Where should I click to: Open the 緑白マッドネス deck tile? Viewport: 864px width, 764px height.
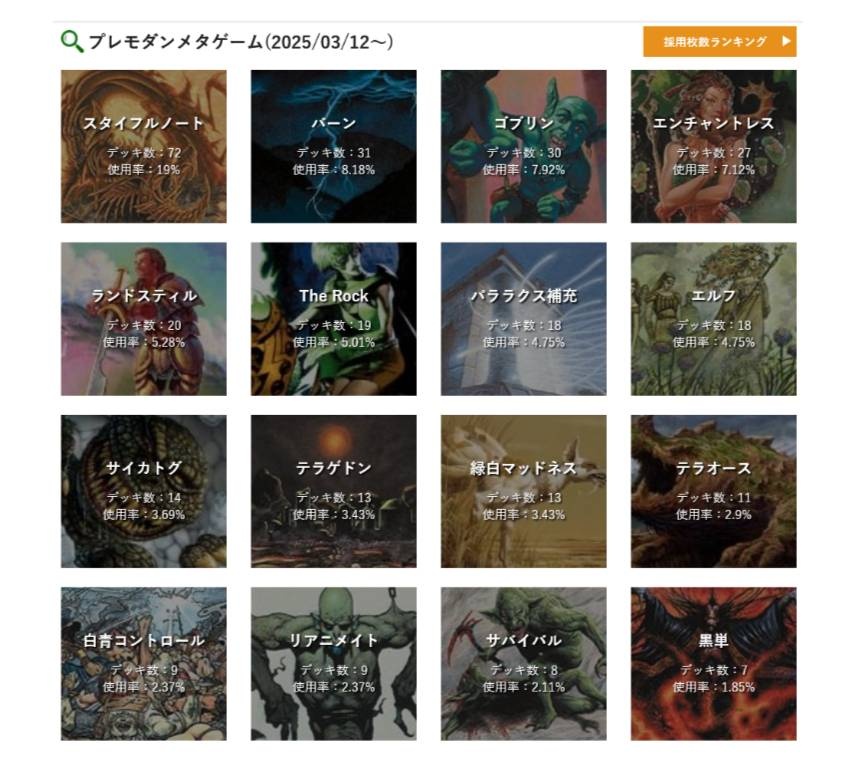tap(523, 491)
